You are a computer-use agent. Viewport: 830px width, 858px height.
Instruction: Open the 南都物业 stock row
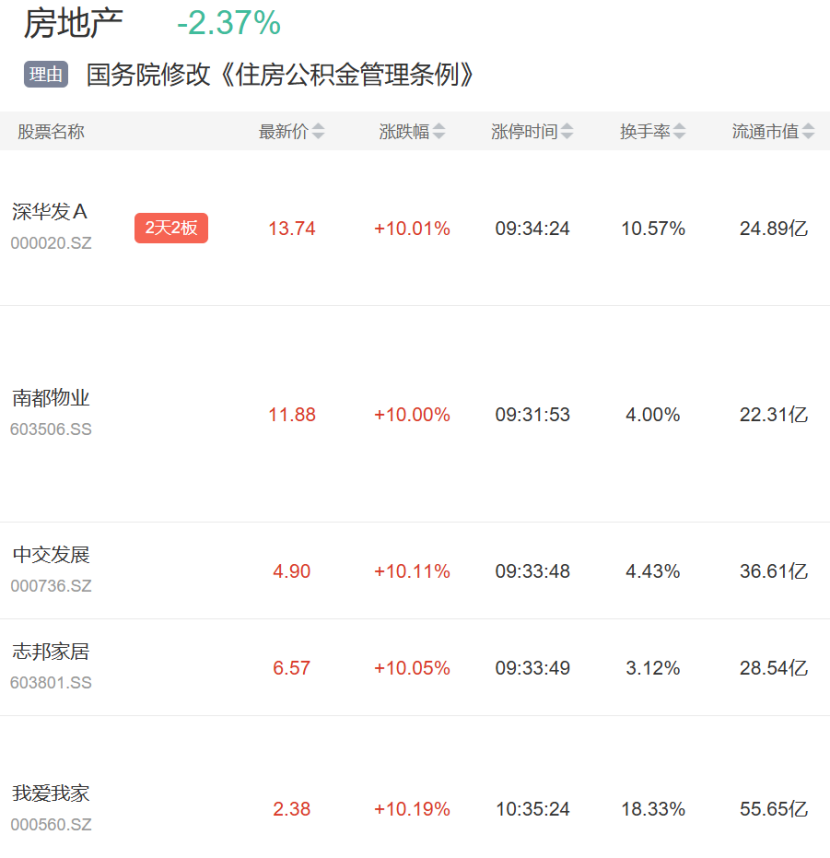point(415,414)
